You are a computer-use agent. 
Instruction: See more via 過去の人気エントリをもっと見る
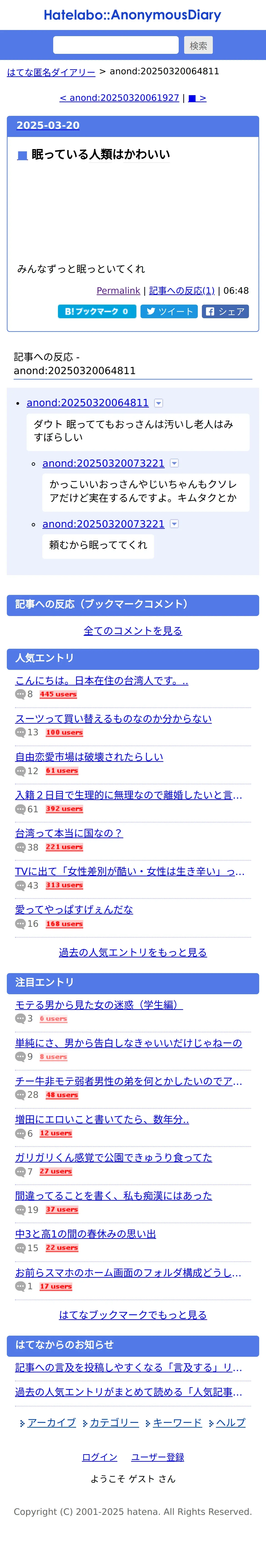(133, 953)
